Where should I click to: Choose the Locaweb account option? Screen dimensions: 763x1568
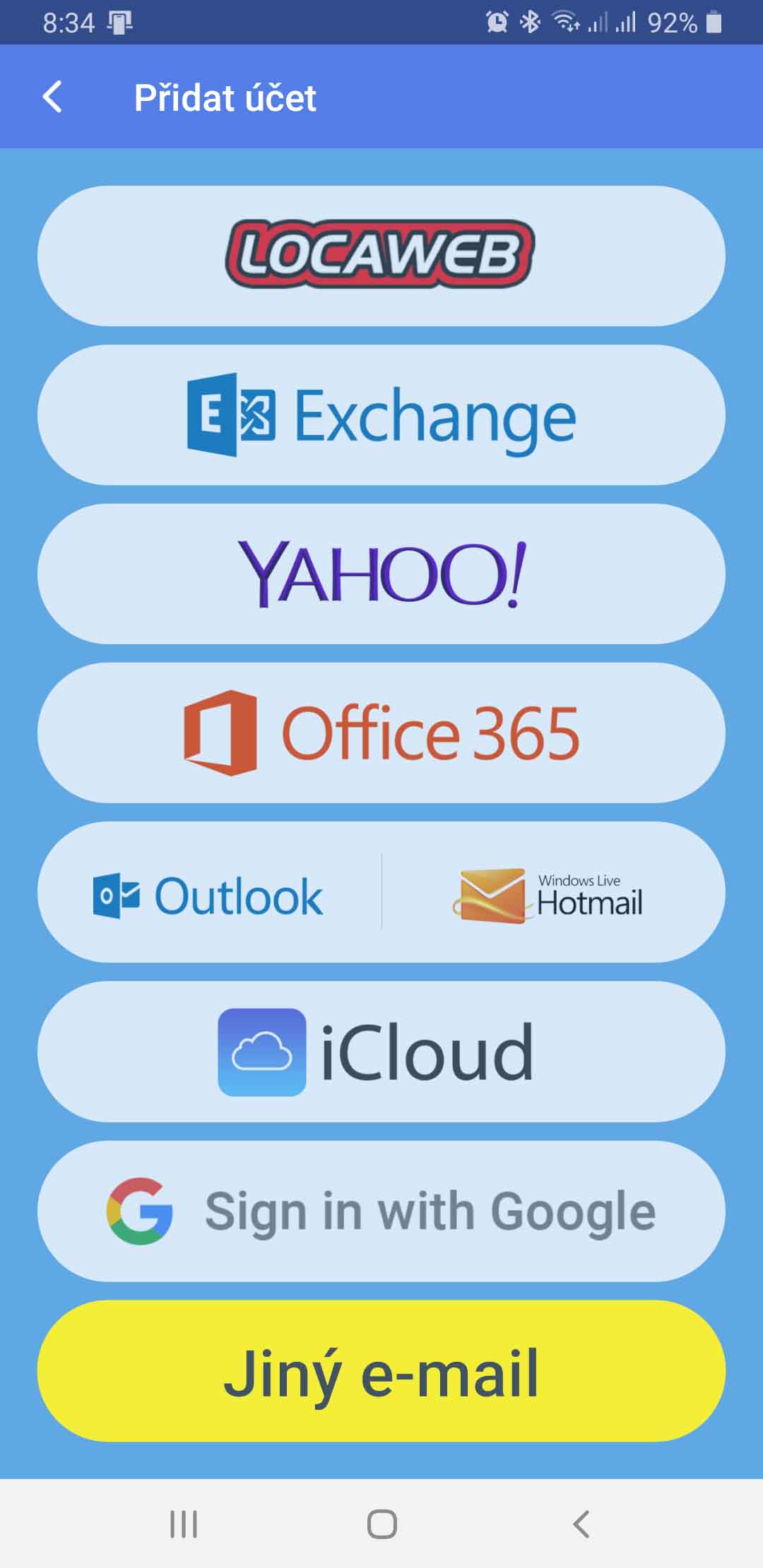[x=381, y=255]
